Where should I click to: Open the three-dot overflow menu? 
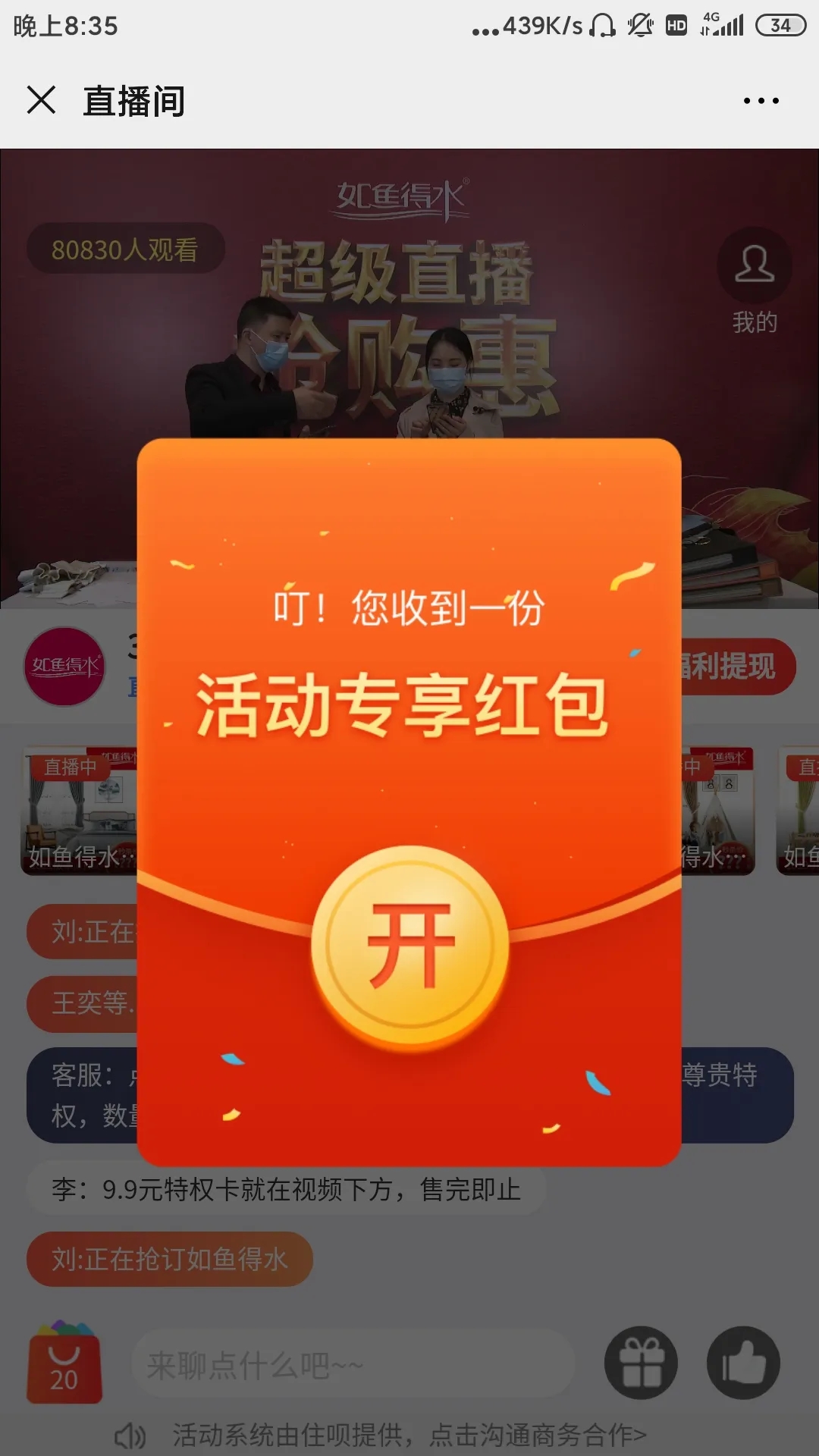coord(761,101)
